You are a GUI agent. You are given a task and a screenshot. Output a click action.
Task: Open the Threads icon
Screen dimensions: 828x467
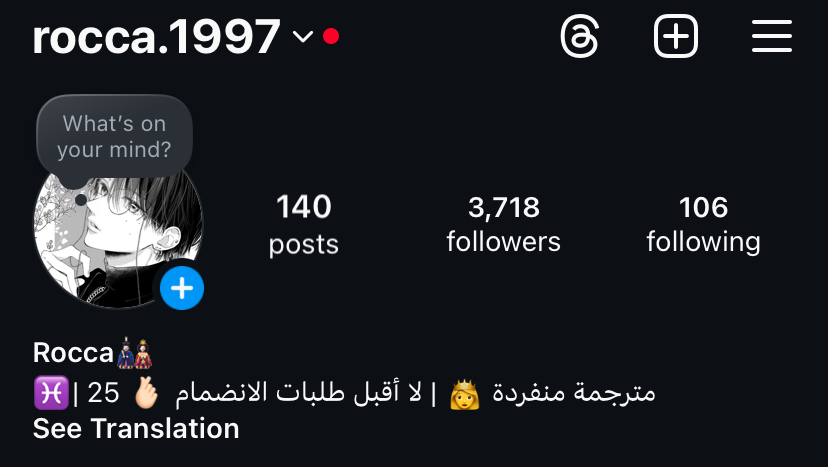tap(579, 38)
